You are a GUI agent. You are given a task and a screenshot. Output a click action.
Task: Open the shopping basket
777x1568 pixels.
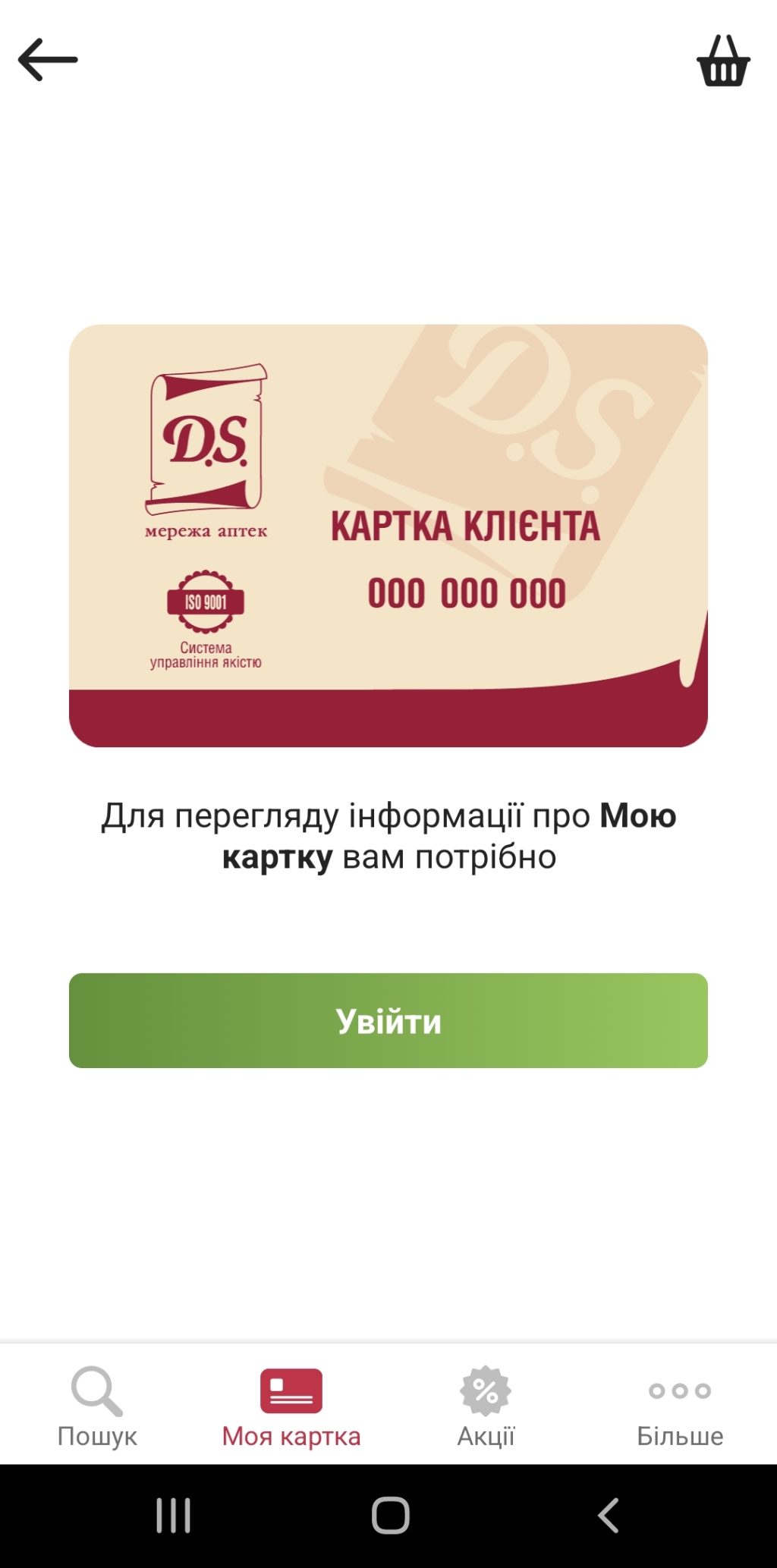(723, 61)
